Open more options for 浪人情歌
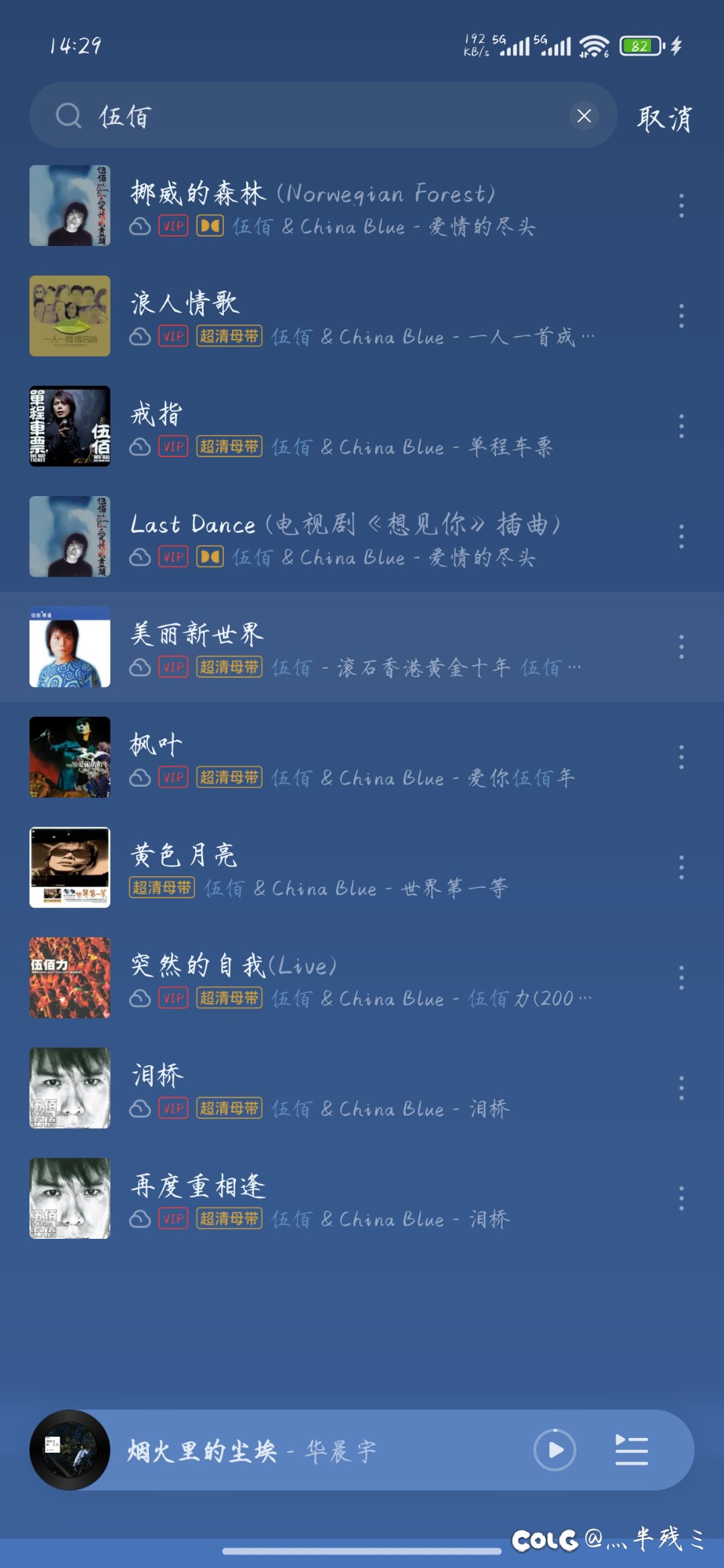Viewport: 724px width, 1568px height. 681,316
